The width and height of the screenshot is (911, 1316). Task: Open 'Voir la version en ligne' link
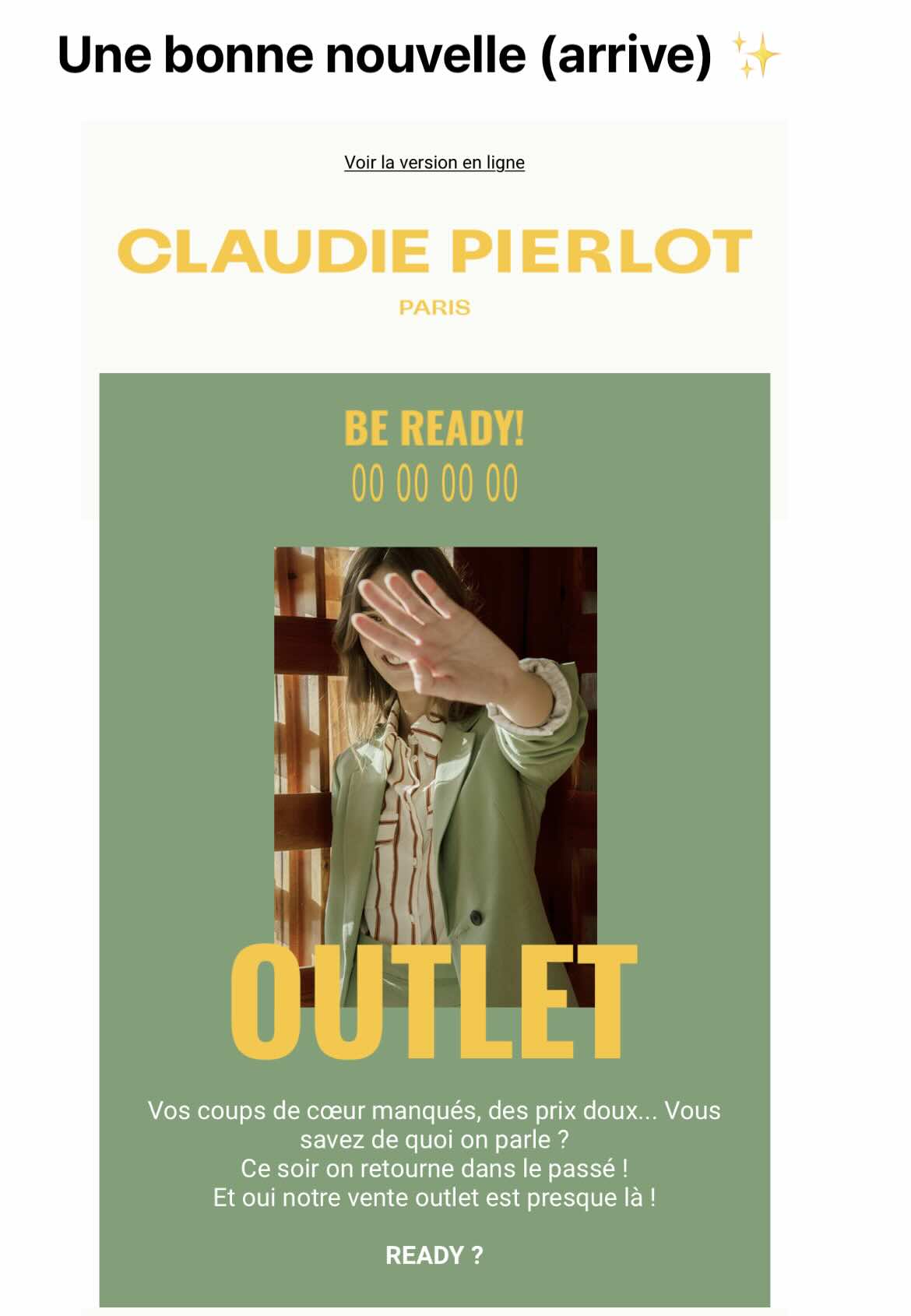pos(434,162)
